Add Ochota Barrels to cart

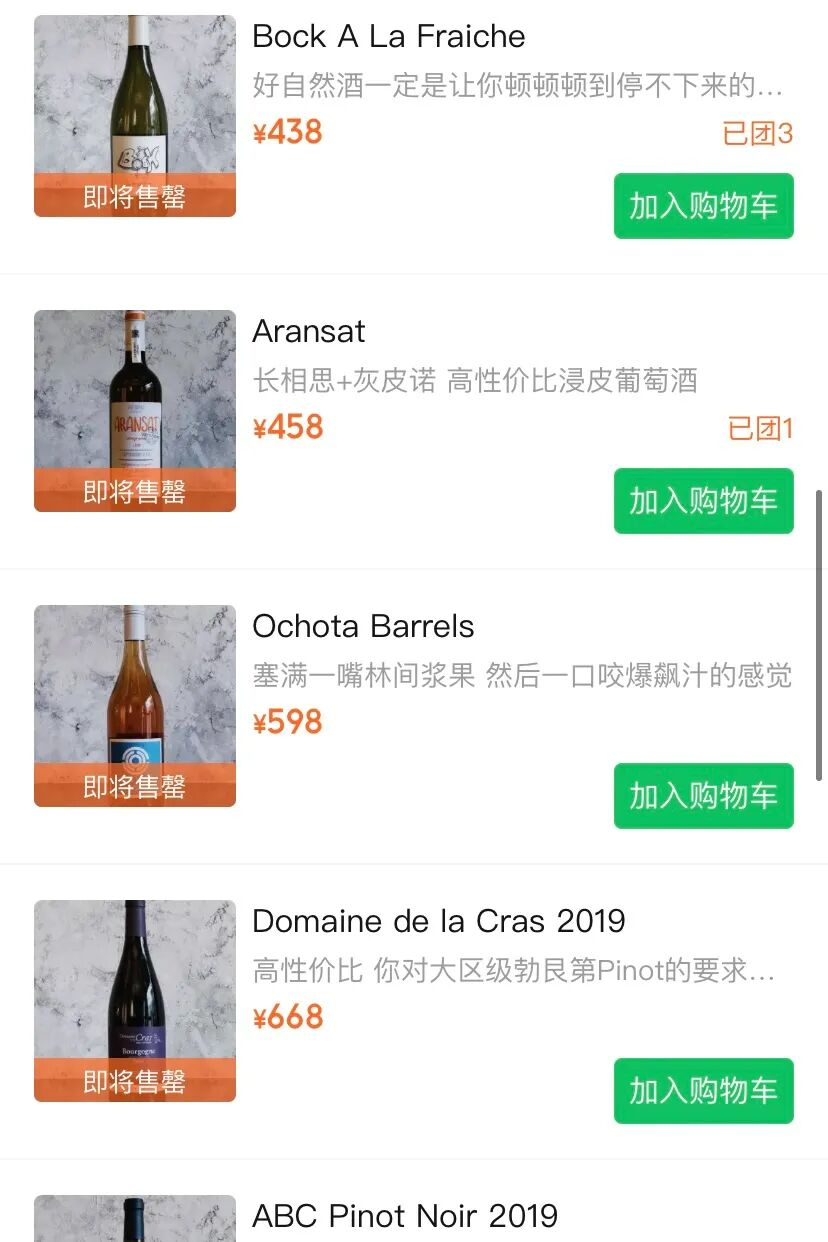[703, 796]
